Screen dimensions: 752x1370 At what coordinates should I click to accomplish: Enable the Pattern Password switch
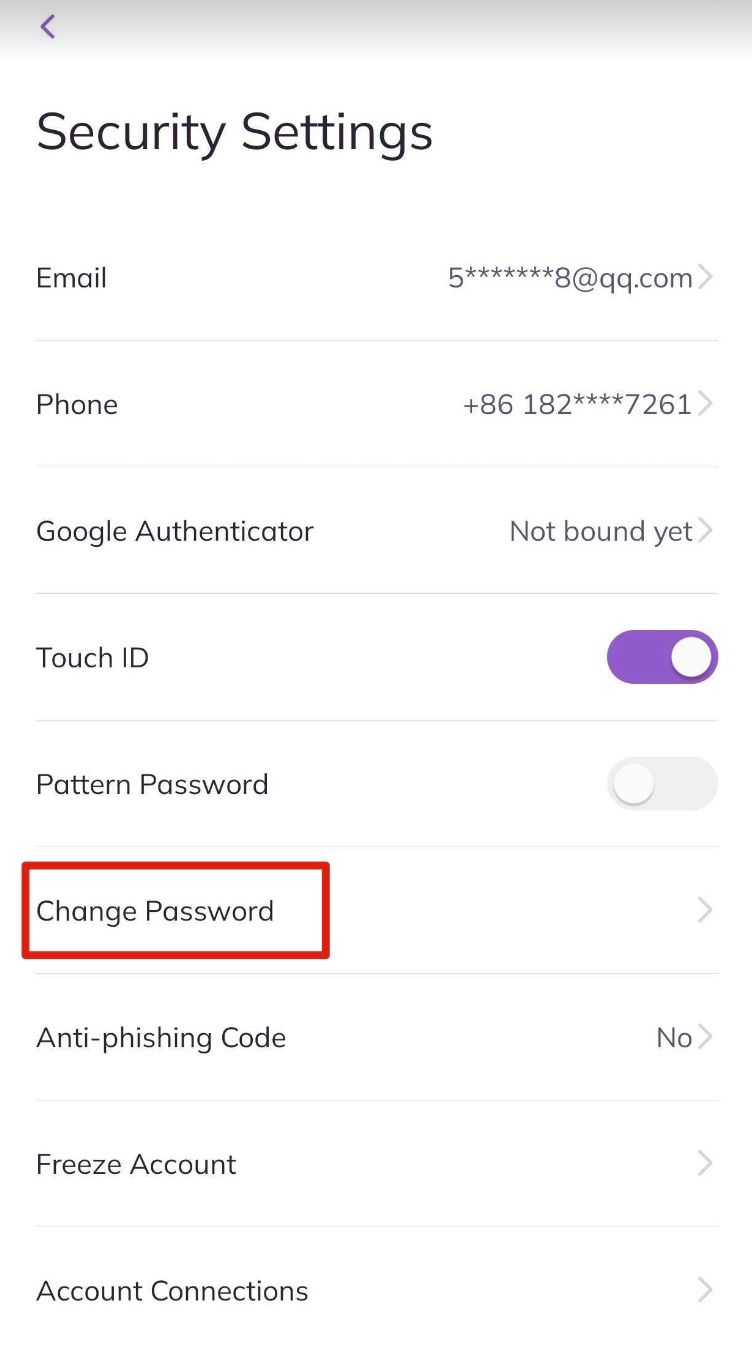662,784
